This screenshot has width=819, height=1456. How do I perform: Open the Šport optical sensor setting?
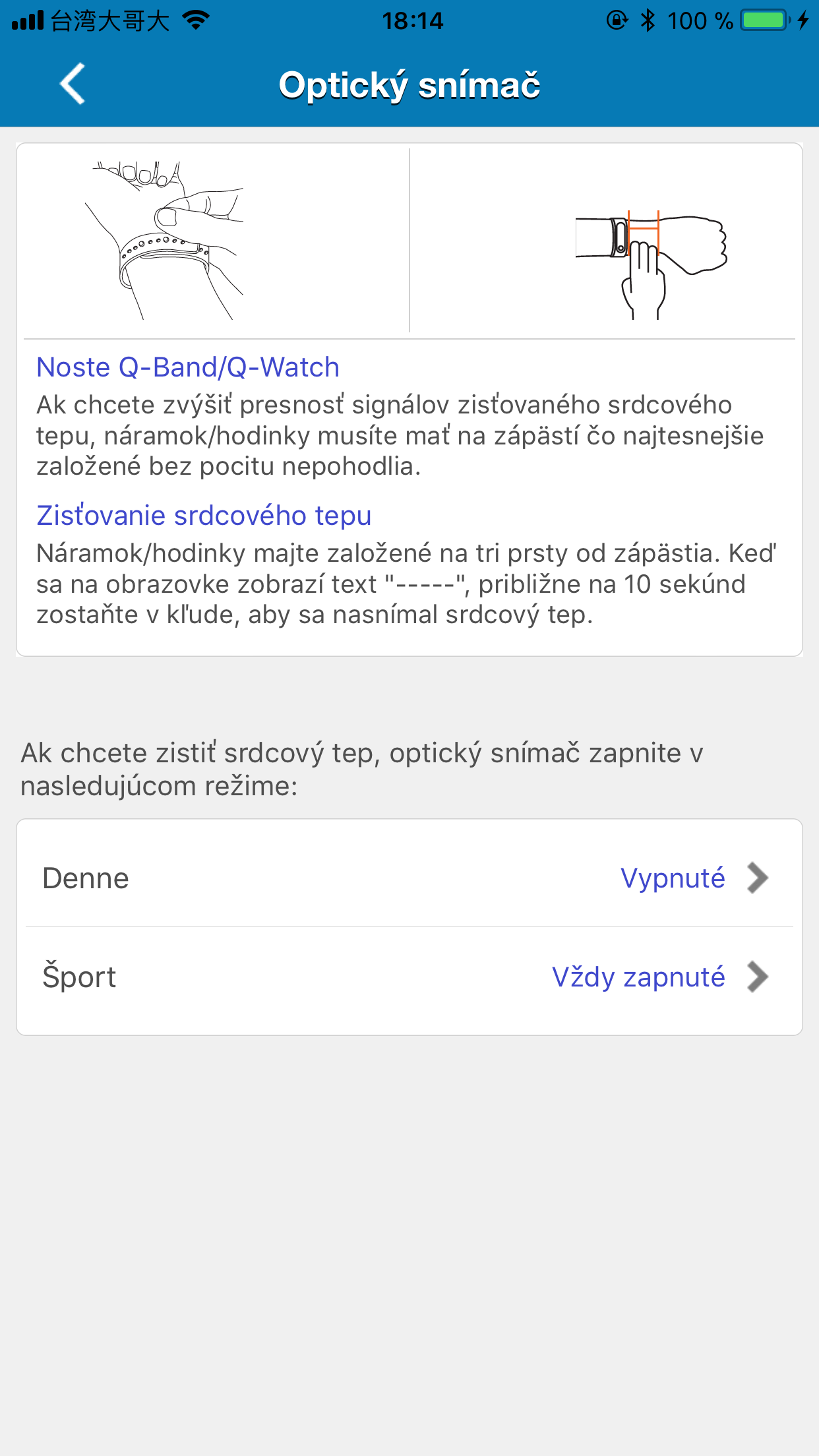click(409, 977)
